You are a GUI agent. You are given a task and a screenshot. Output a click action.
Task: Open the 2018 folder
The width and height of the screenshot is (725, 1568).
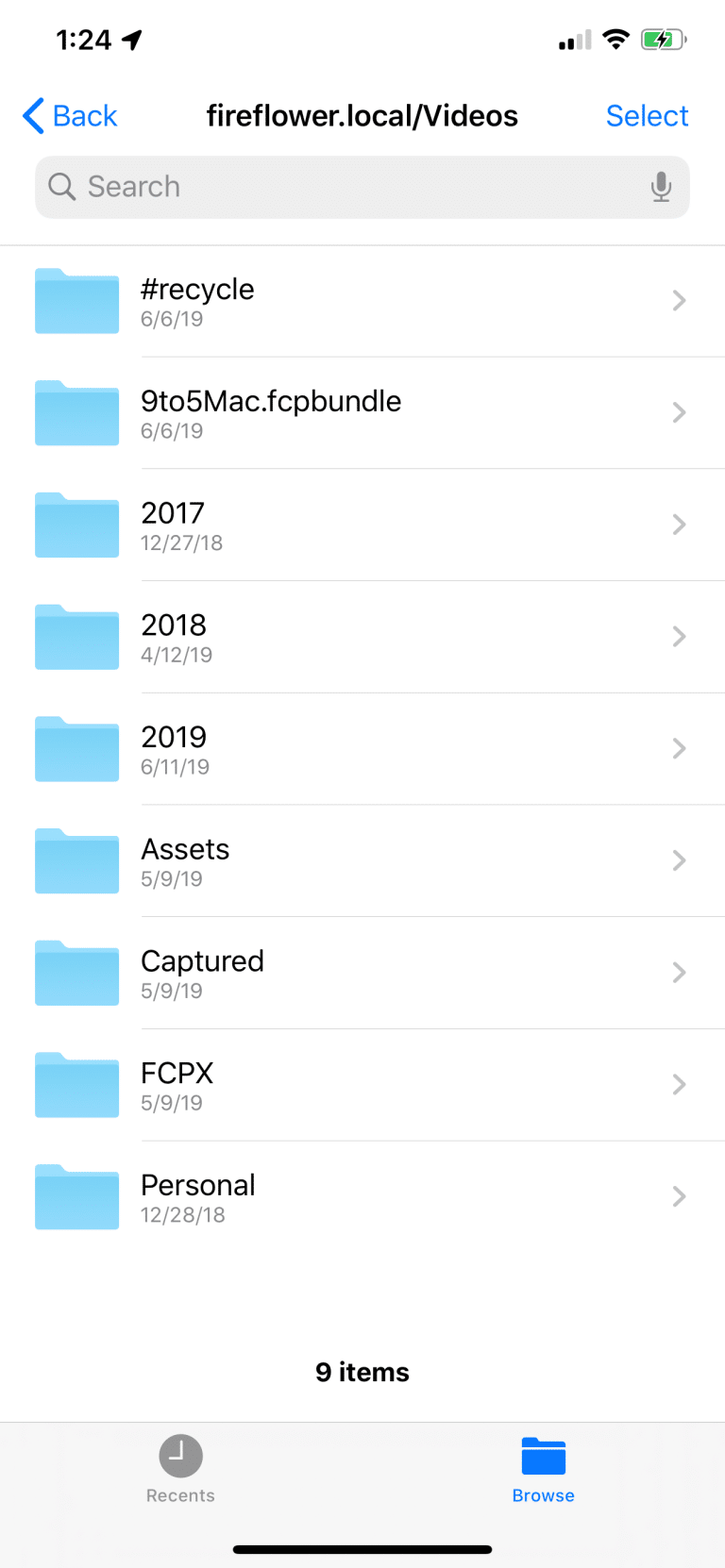362,638
